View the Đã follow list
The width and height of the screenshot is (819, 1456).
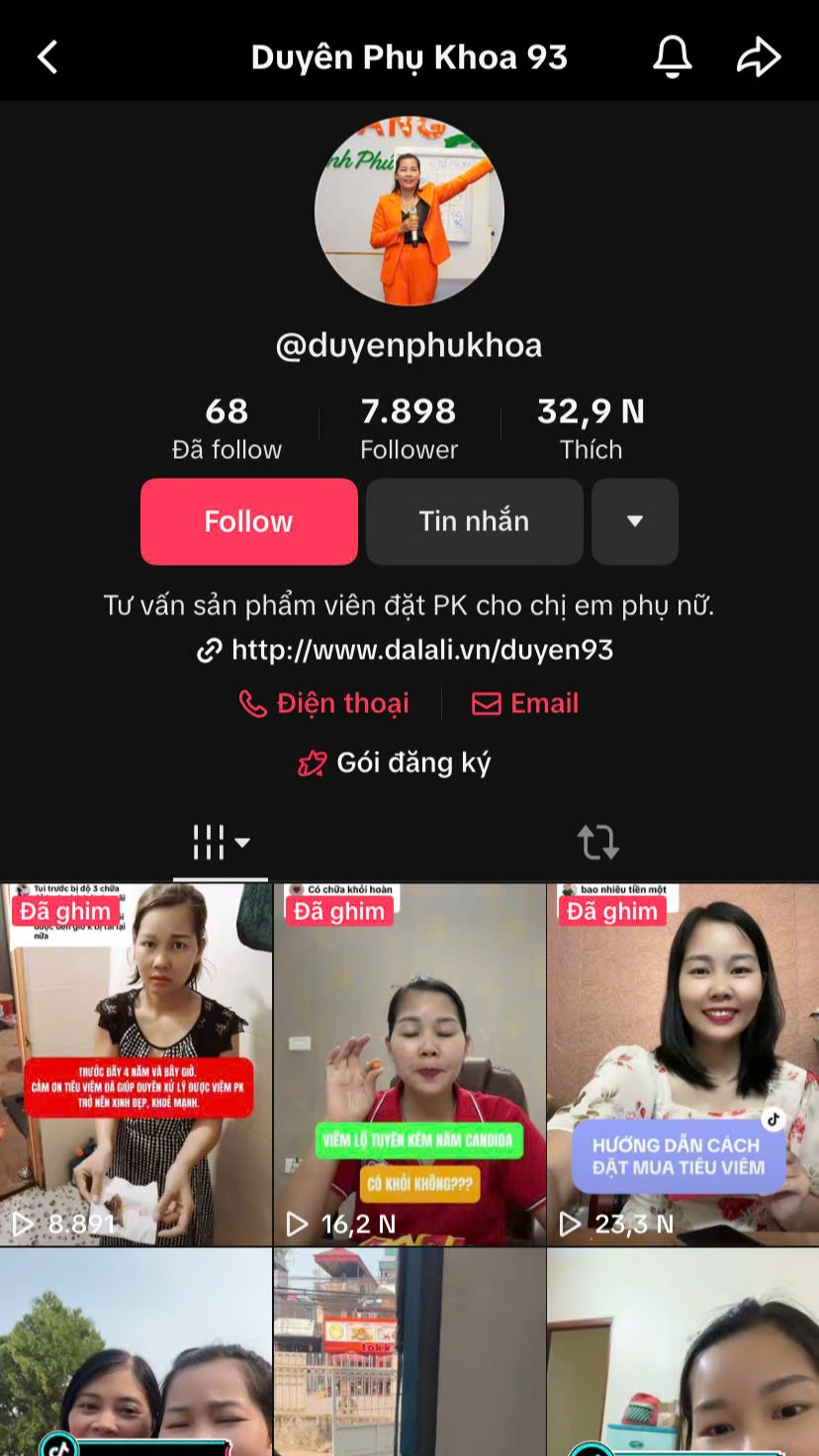point(227,428)
